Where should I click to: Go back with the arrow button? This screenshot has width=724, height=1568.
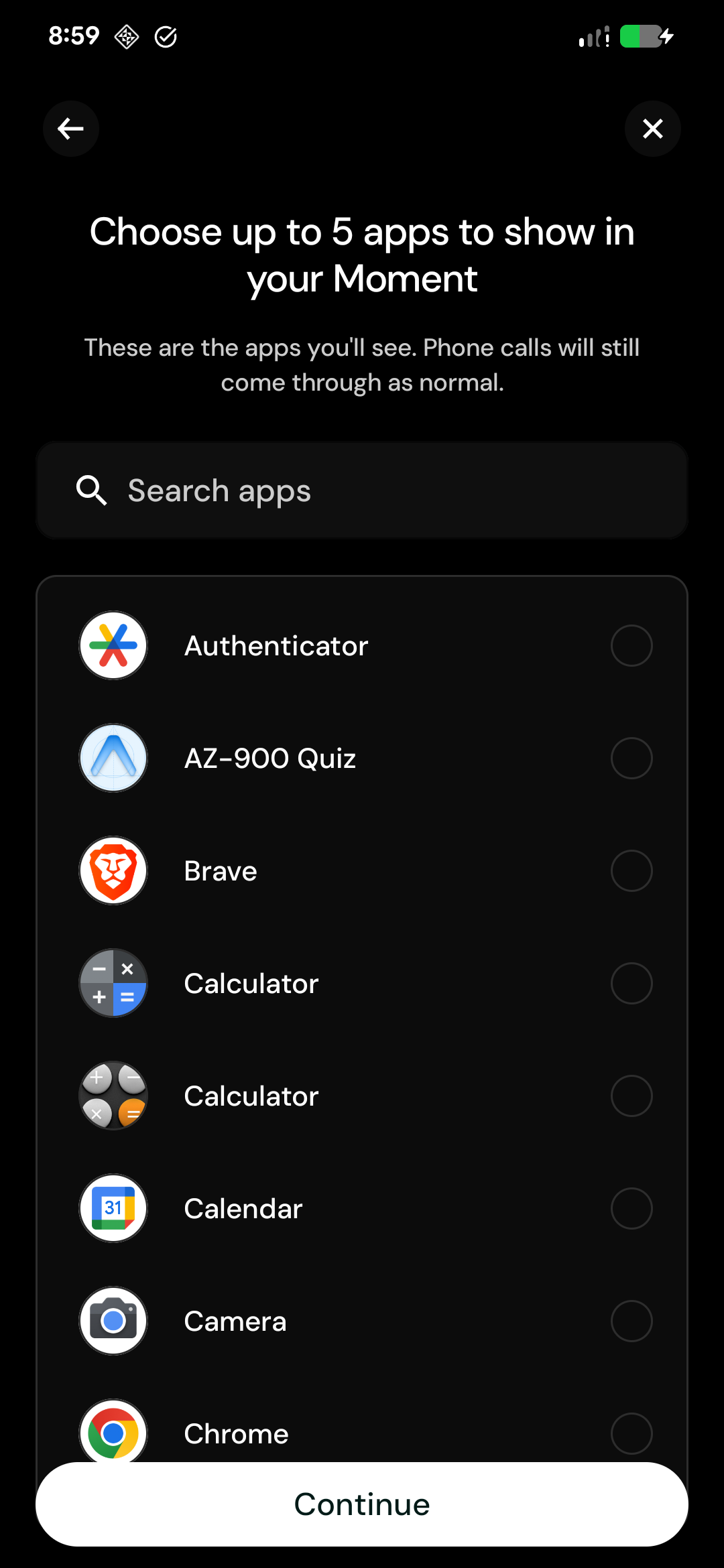(x=71, y=129)
